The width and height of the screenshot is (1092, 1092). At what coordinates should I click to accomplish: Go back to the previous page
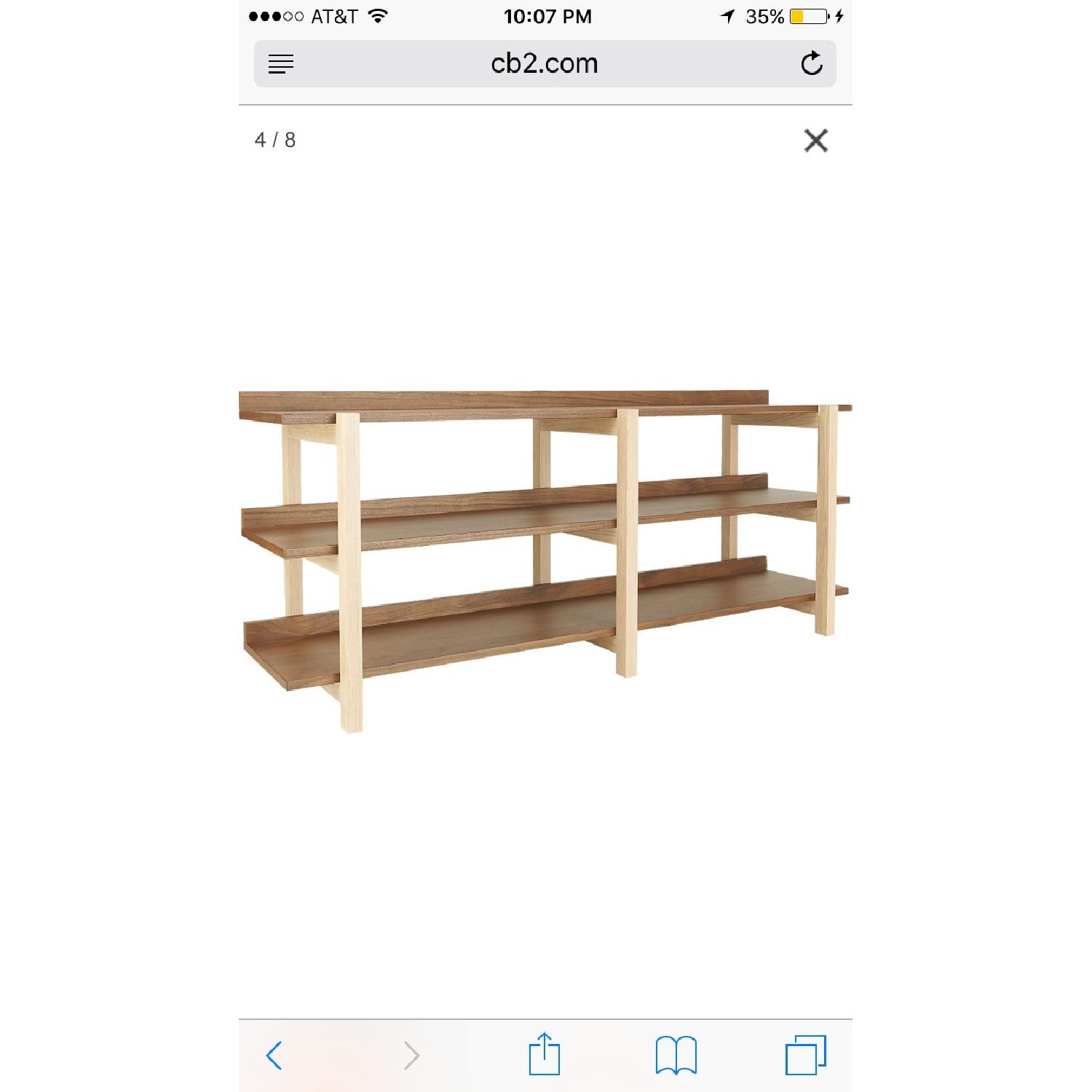pyautogui.click(x=274, y=1055)
